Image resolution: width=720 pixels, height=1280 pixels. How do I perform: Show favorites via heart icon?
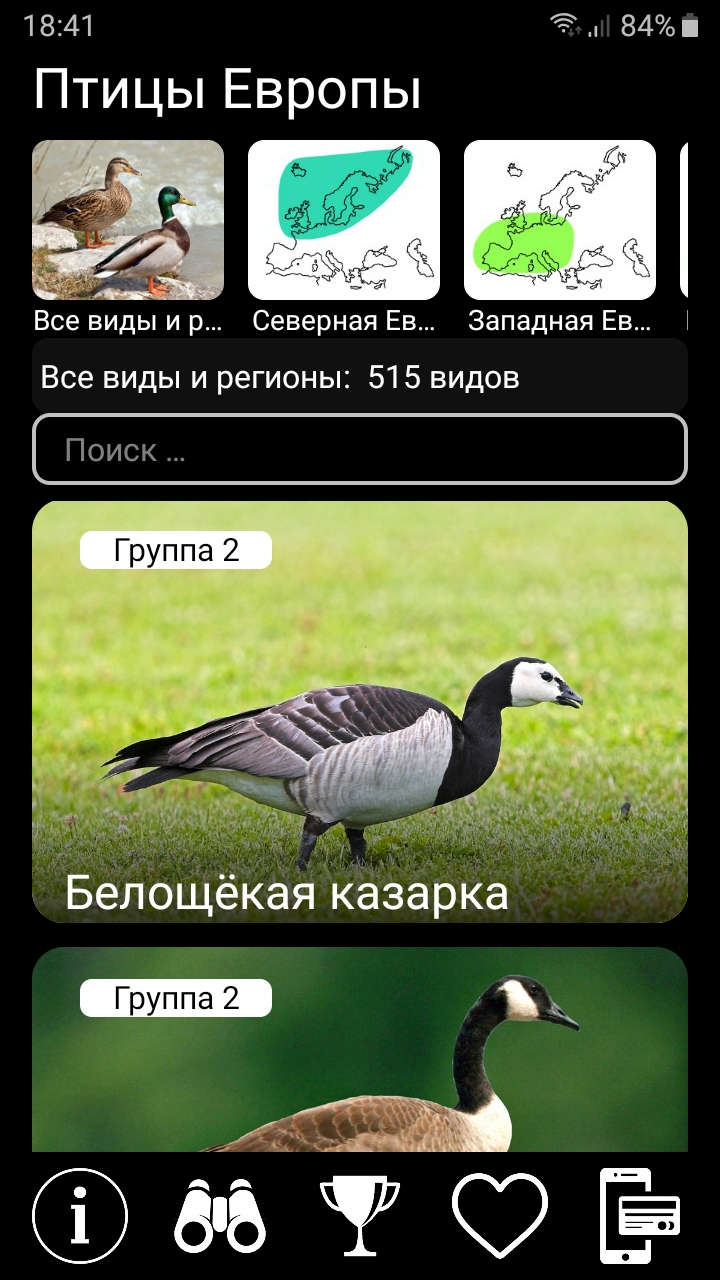point(500,1216)
